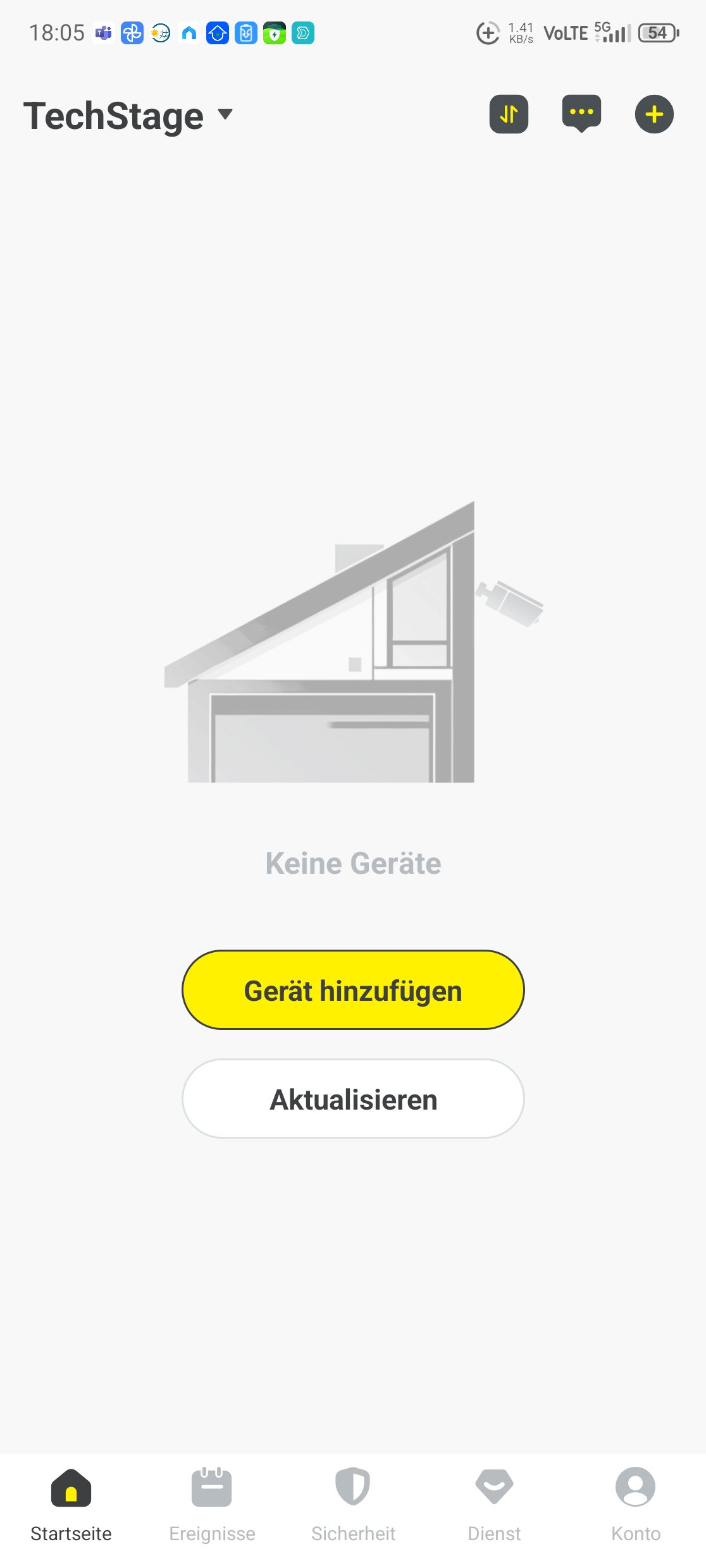706x1568 pixels.
Task: Open the messages speech bubble
Action: click(x=581, y=113)
